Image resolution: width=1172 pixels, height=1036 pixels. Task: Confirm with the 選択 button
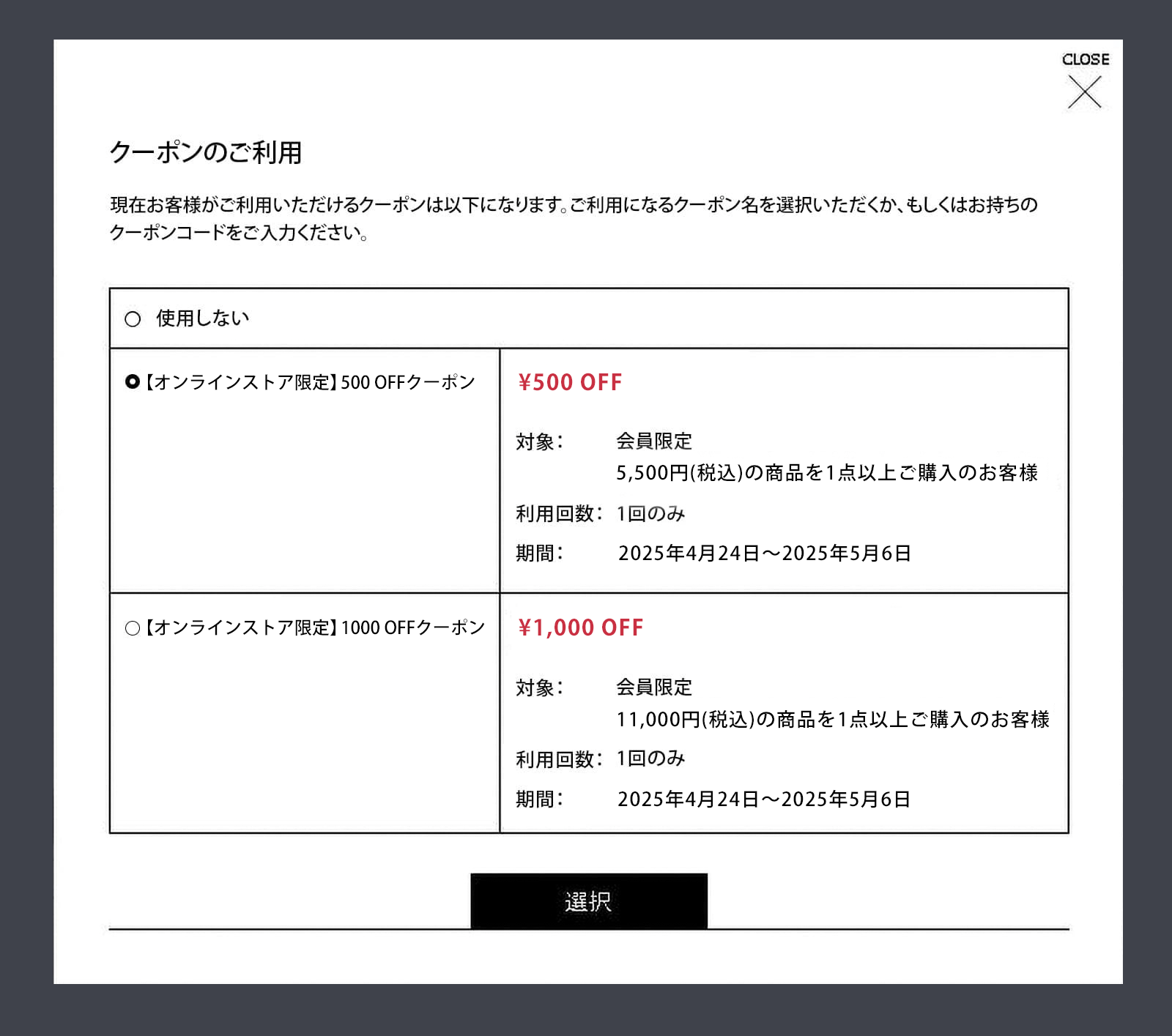coord(588,901)
